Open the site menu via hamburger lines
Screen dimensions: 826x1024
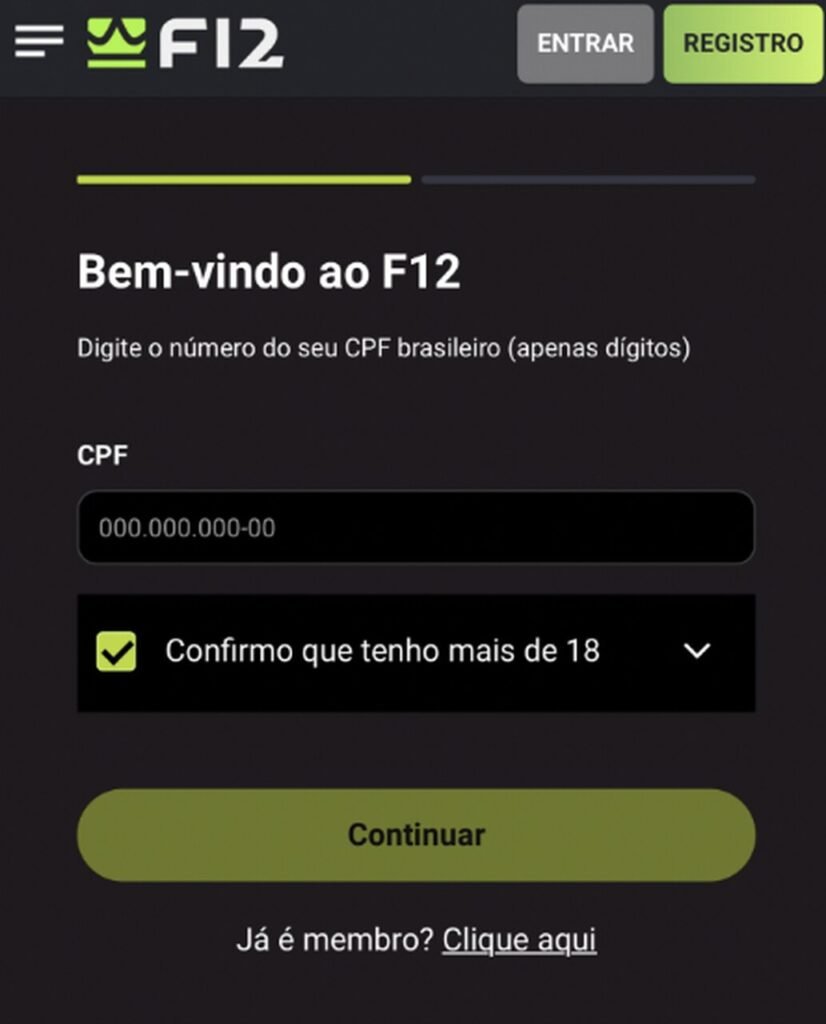[x=37, y=43]
